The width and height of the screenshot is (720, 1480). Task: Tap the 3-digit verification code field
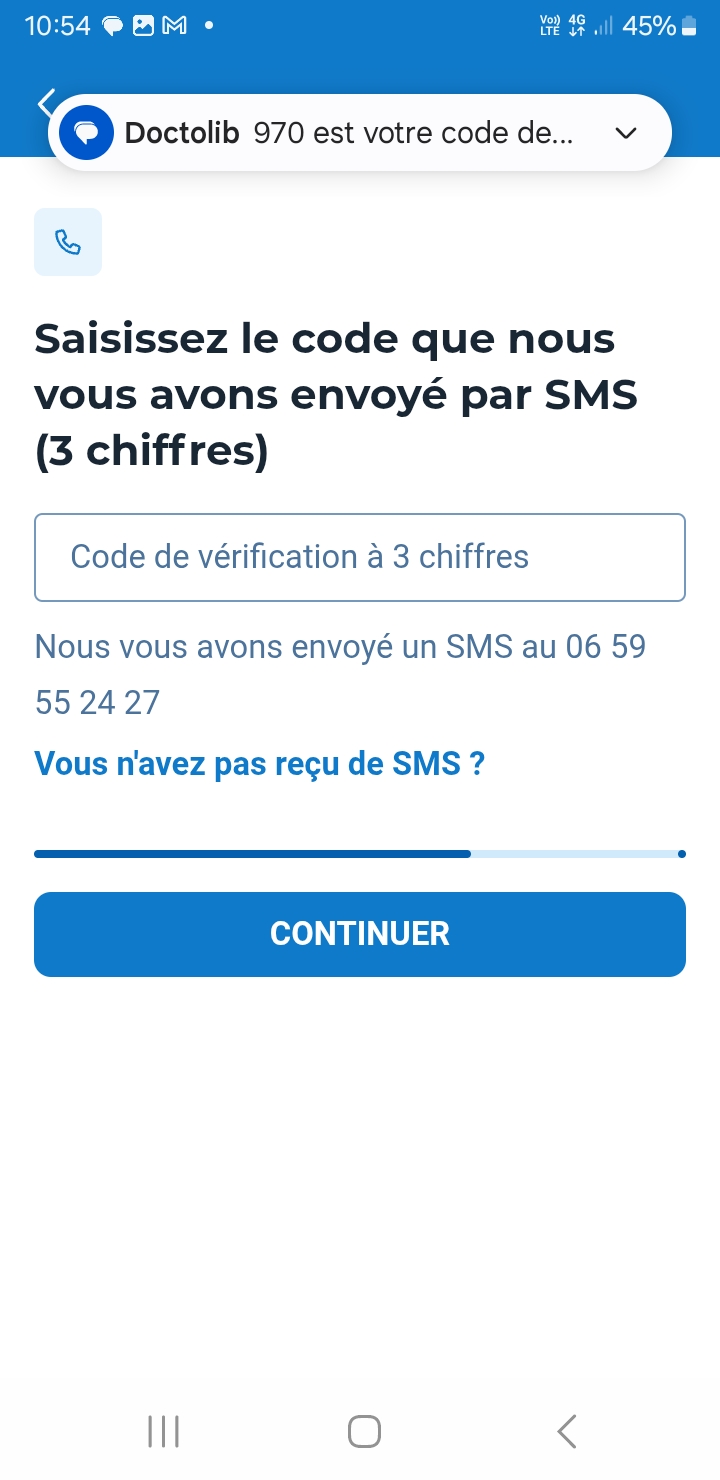(360, 557)
